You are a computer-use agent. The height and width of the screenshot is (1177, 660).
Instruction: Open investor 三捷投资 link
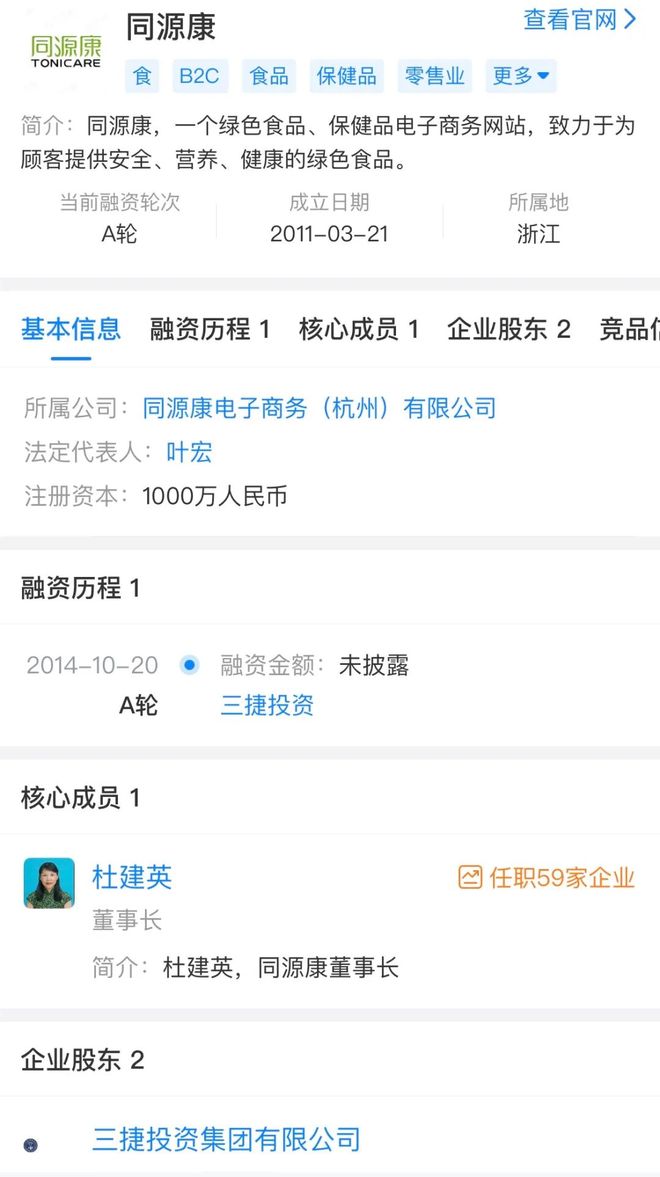click(267, 706)
